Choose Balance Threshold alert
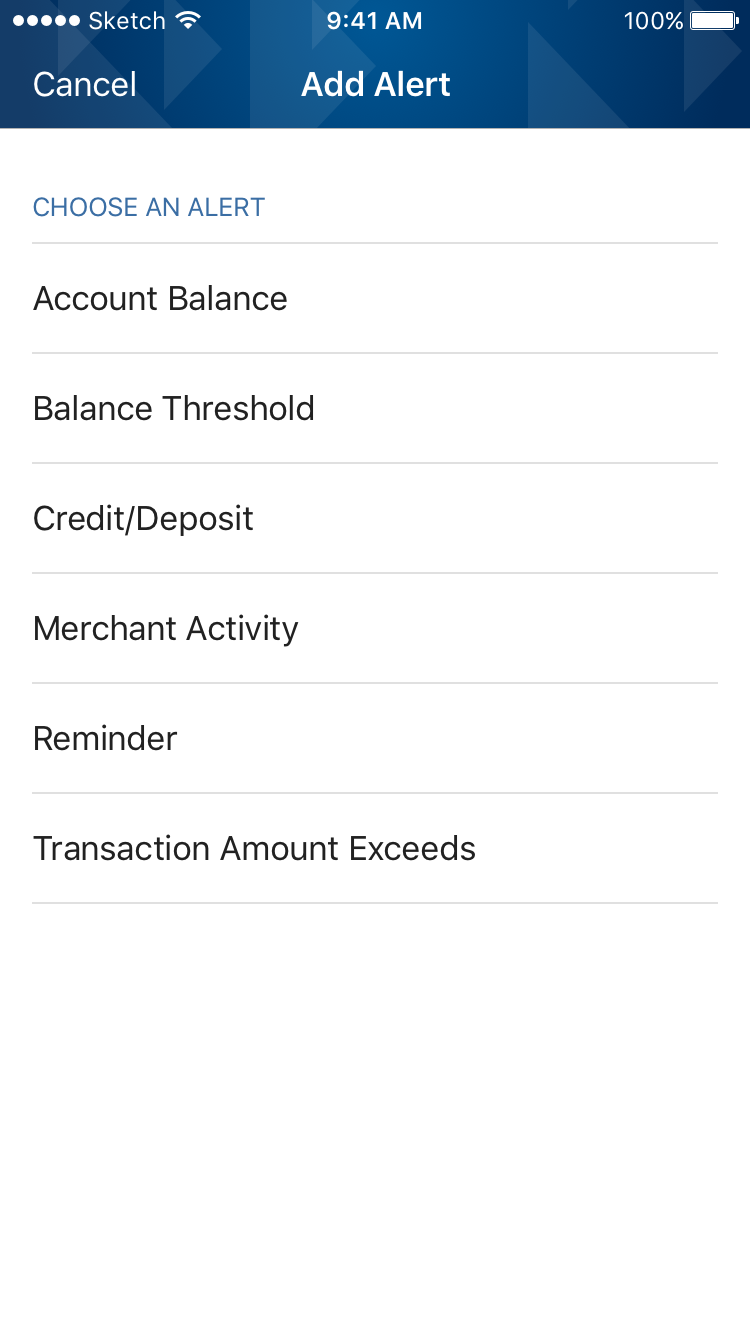 [173, 408]
